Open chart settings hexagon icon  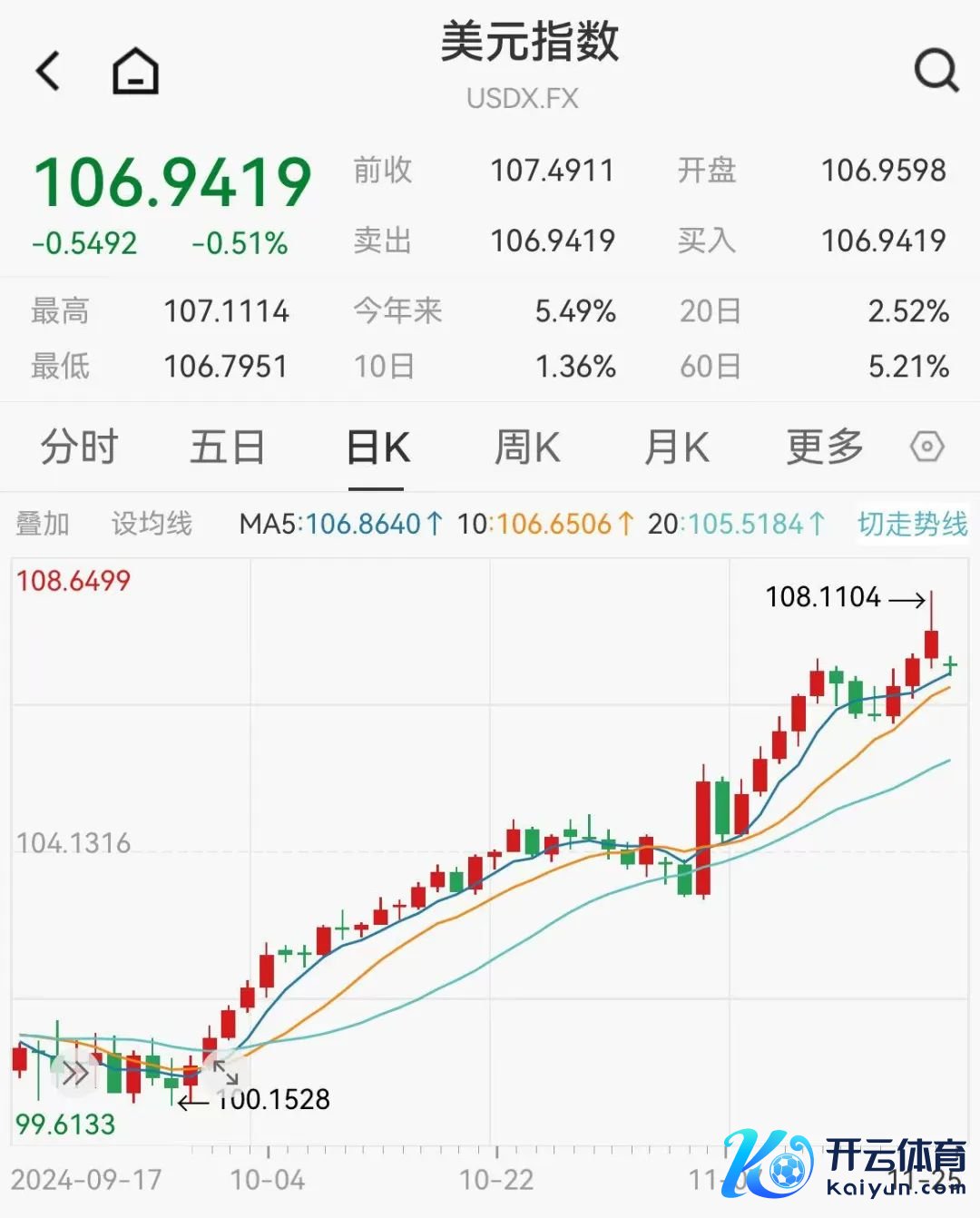coord(926,447)
